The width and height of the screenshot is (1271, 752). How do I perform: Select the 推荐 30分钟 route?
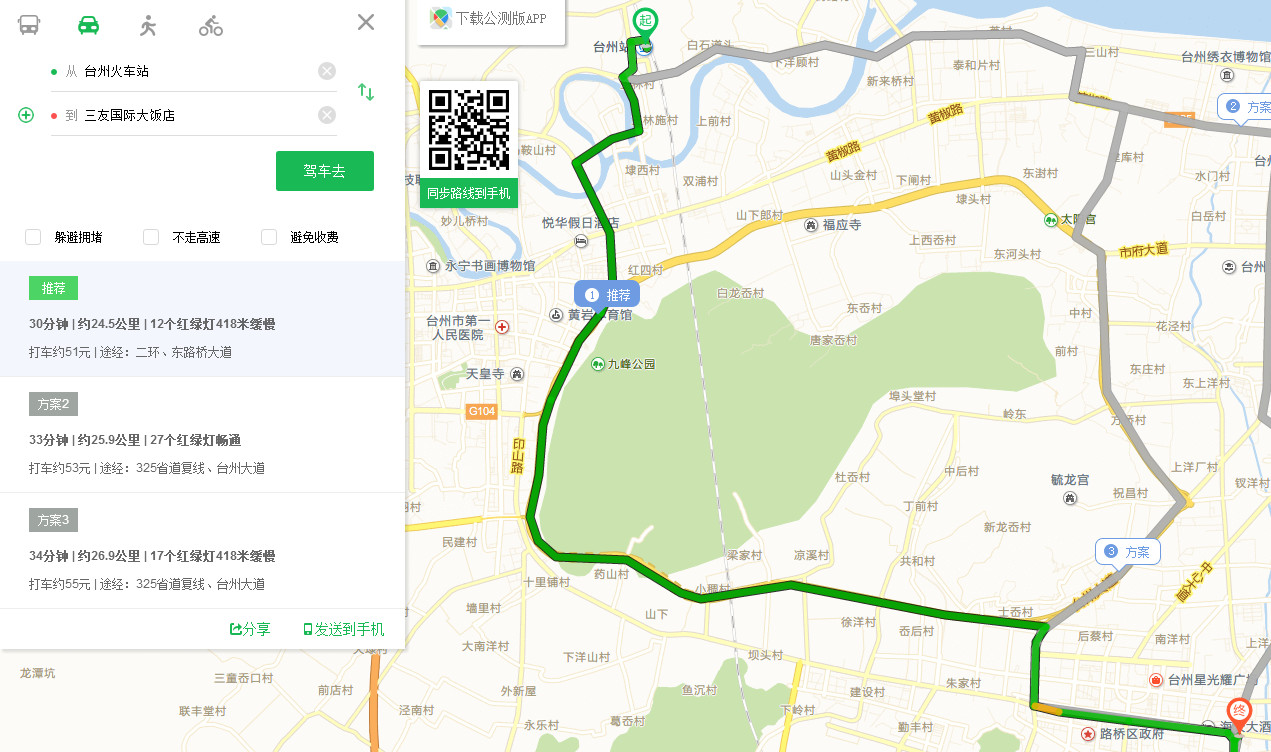click(x=200, y=324)
